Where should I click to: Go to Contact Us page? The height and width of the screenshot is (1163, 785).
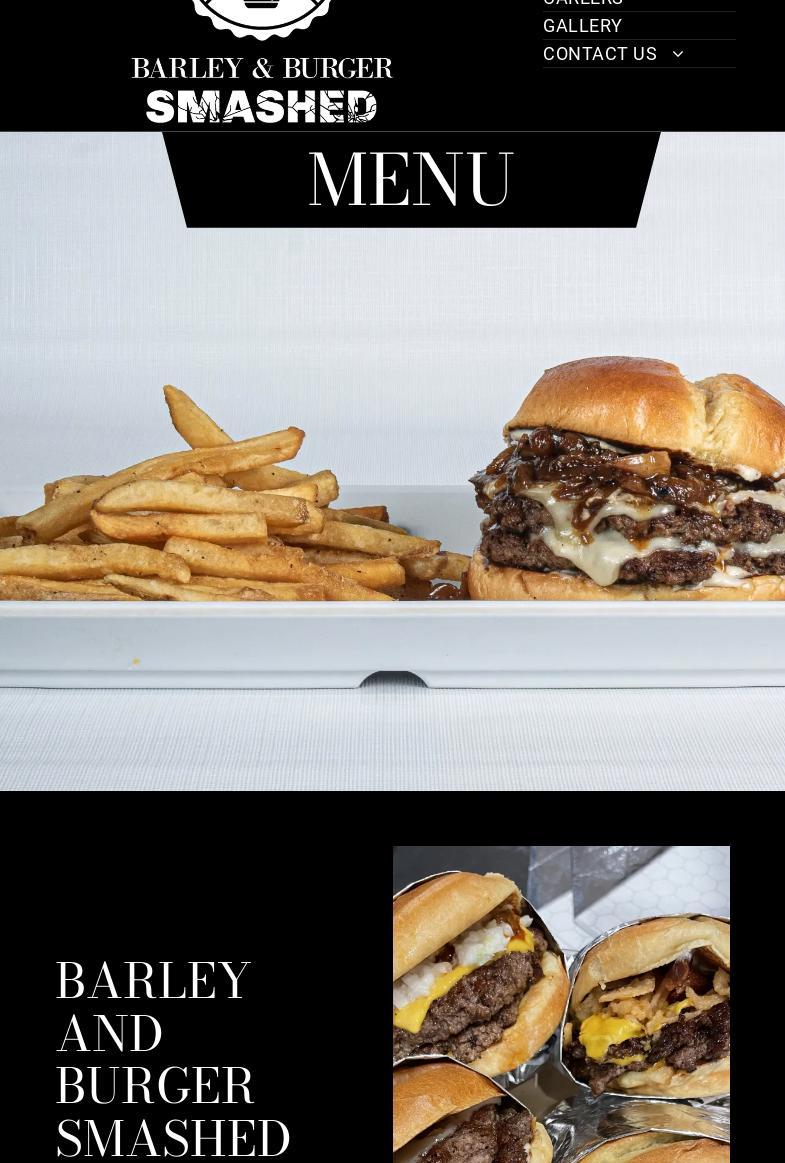600,54
